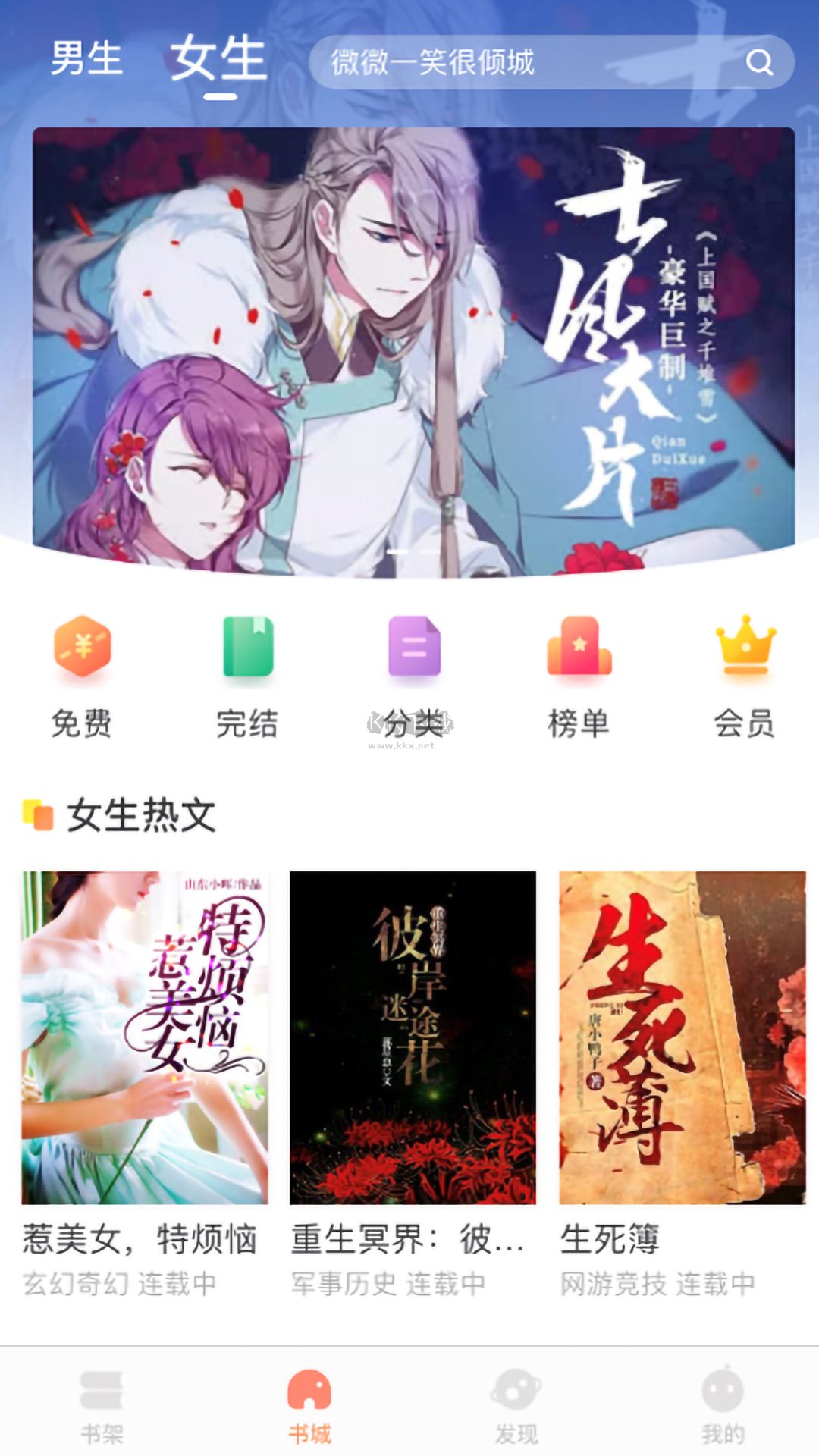
Task: Open the 榜单 (rankings) section
Action: (x=578, y=675)
